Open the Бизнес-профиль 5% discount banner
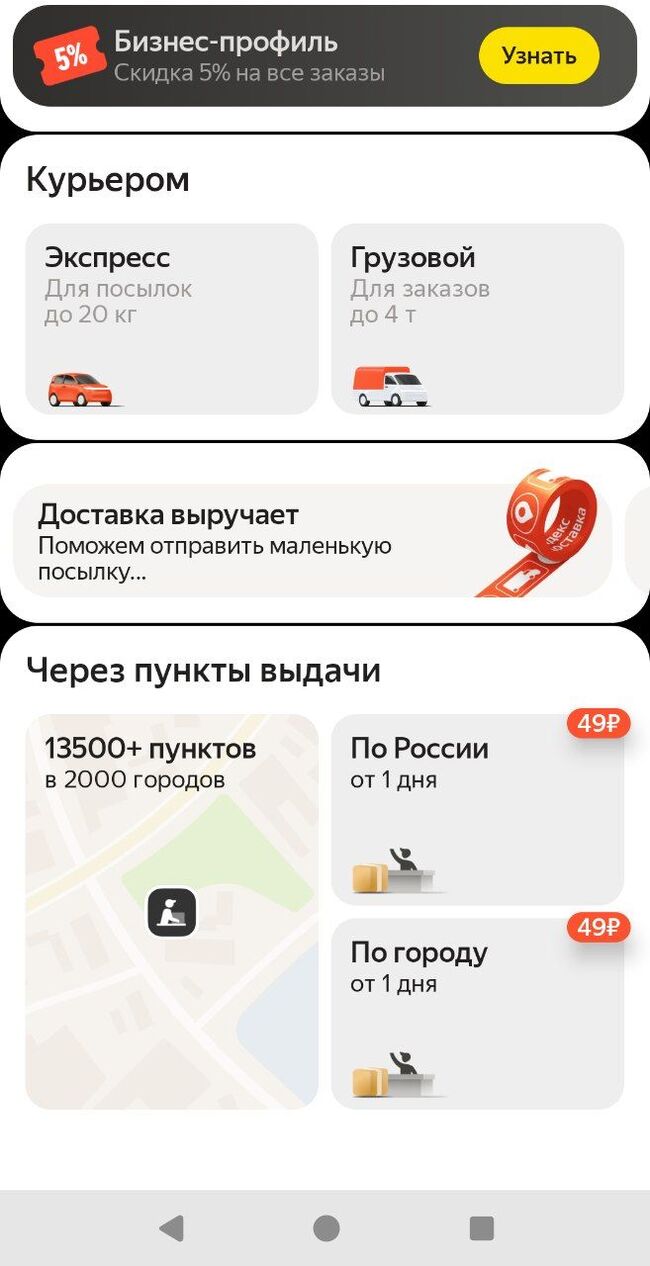Viewport: 650px width, 1266px height. [250, 56]
